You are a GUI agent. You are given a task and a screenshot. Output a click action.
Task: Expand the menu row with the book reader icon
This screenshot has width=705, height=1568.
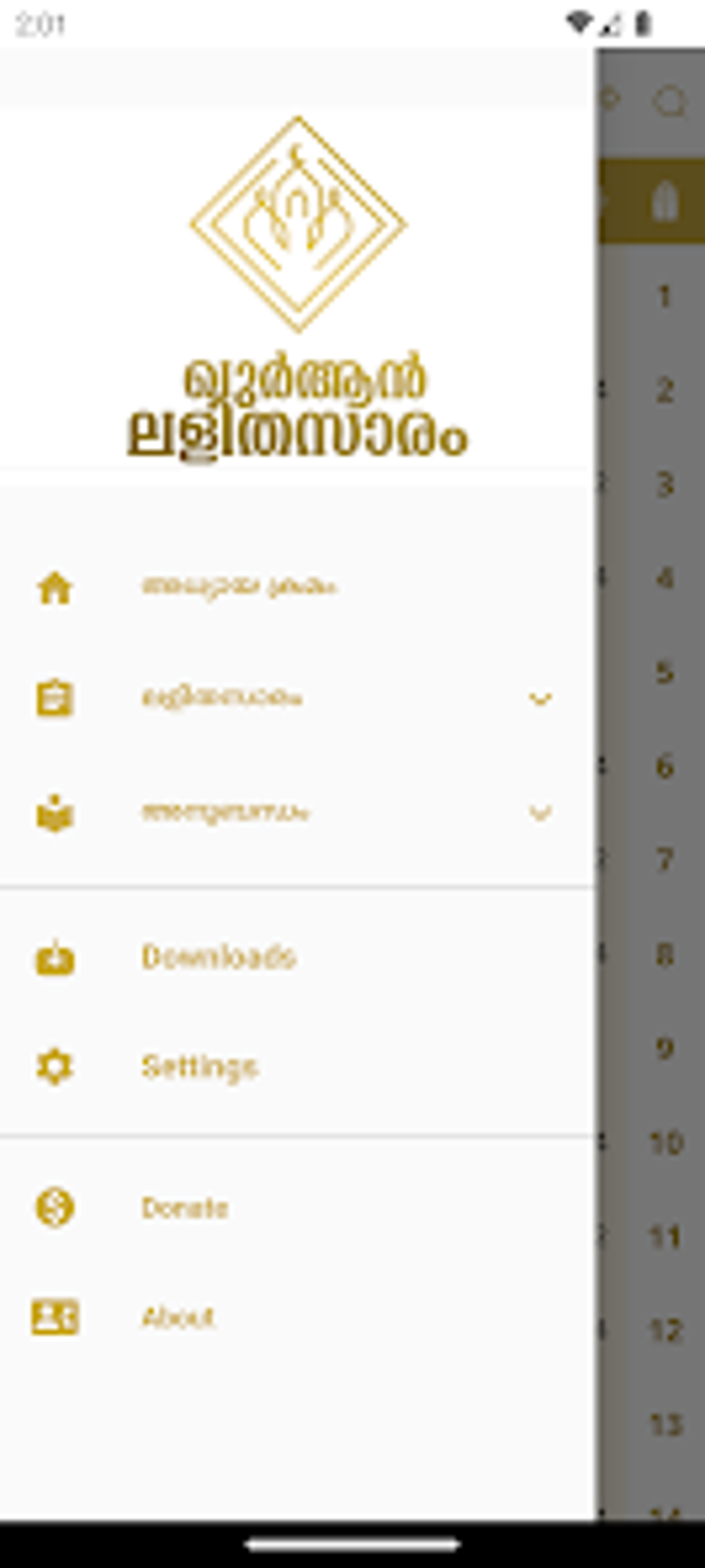coord(297,812)
